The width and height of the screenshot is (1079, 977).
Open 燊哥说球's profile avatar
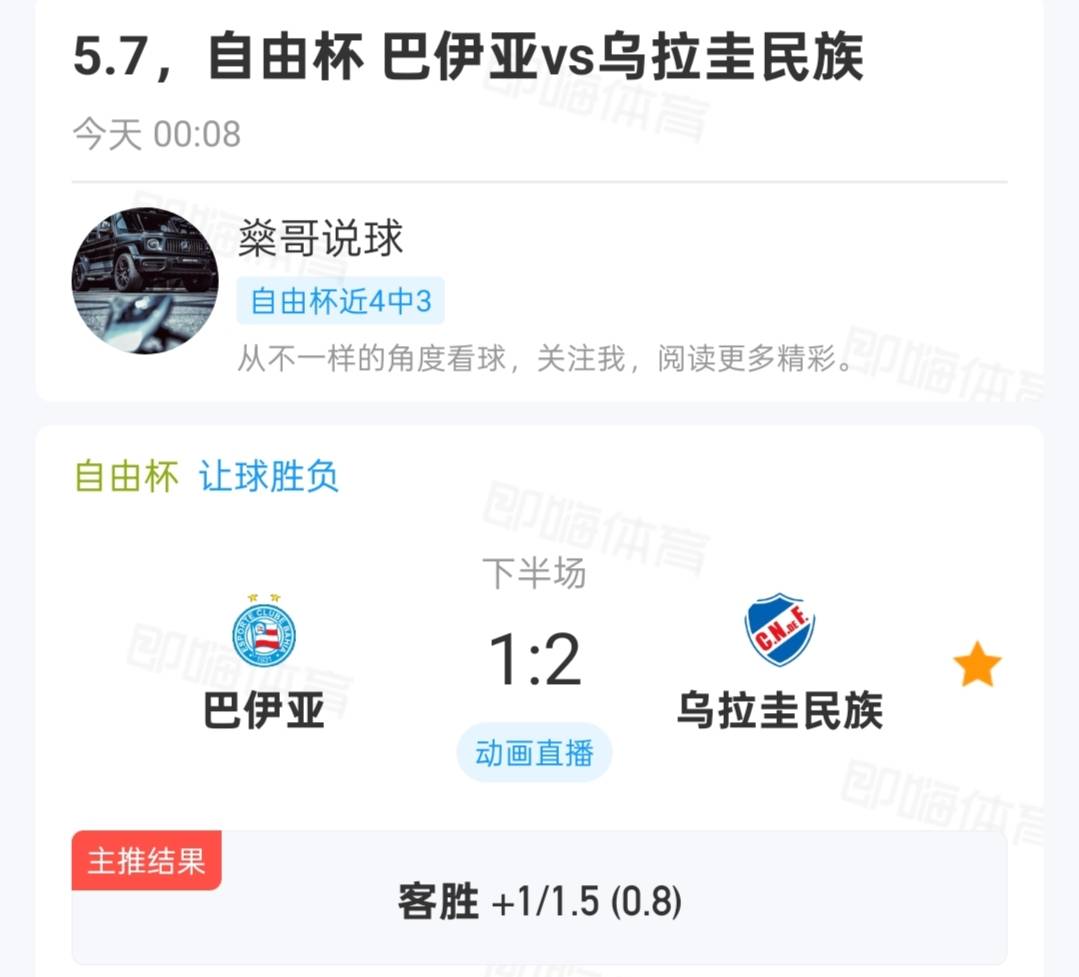[145, 280]
